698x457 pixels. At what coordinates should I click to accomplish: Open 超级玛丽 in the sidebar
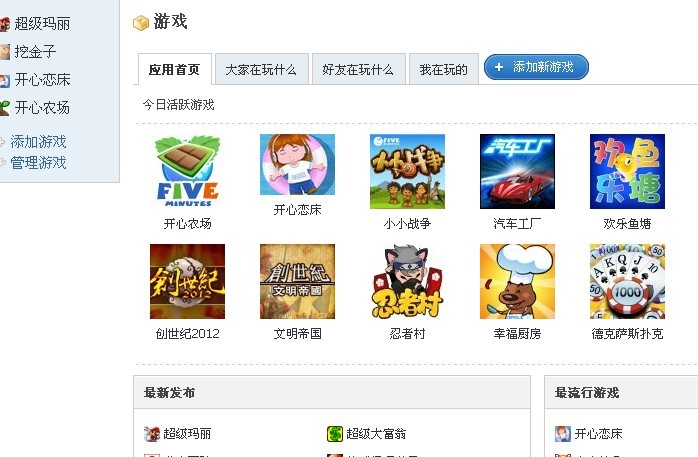click(x=42, y=23)
